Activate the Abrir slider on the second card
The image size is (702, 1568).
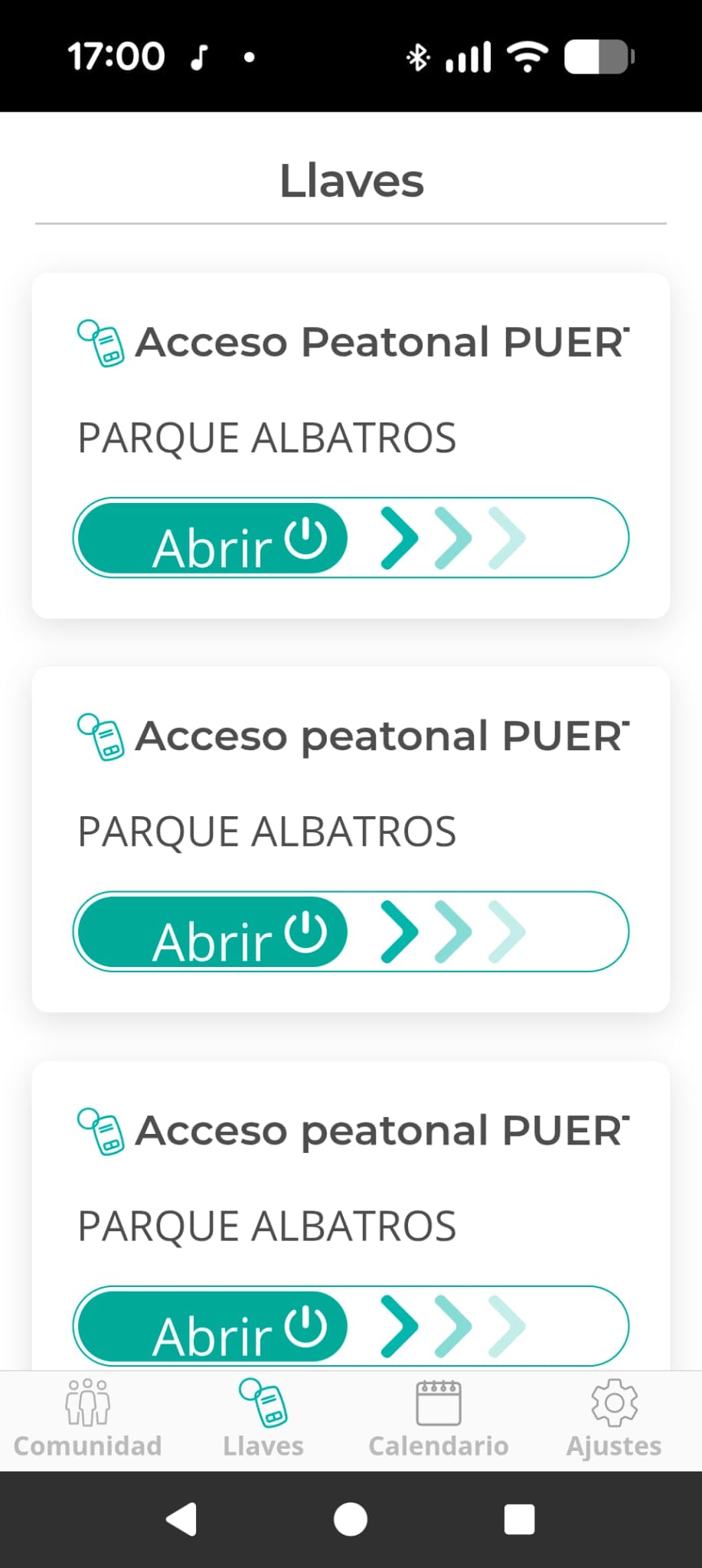(211, 932)
